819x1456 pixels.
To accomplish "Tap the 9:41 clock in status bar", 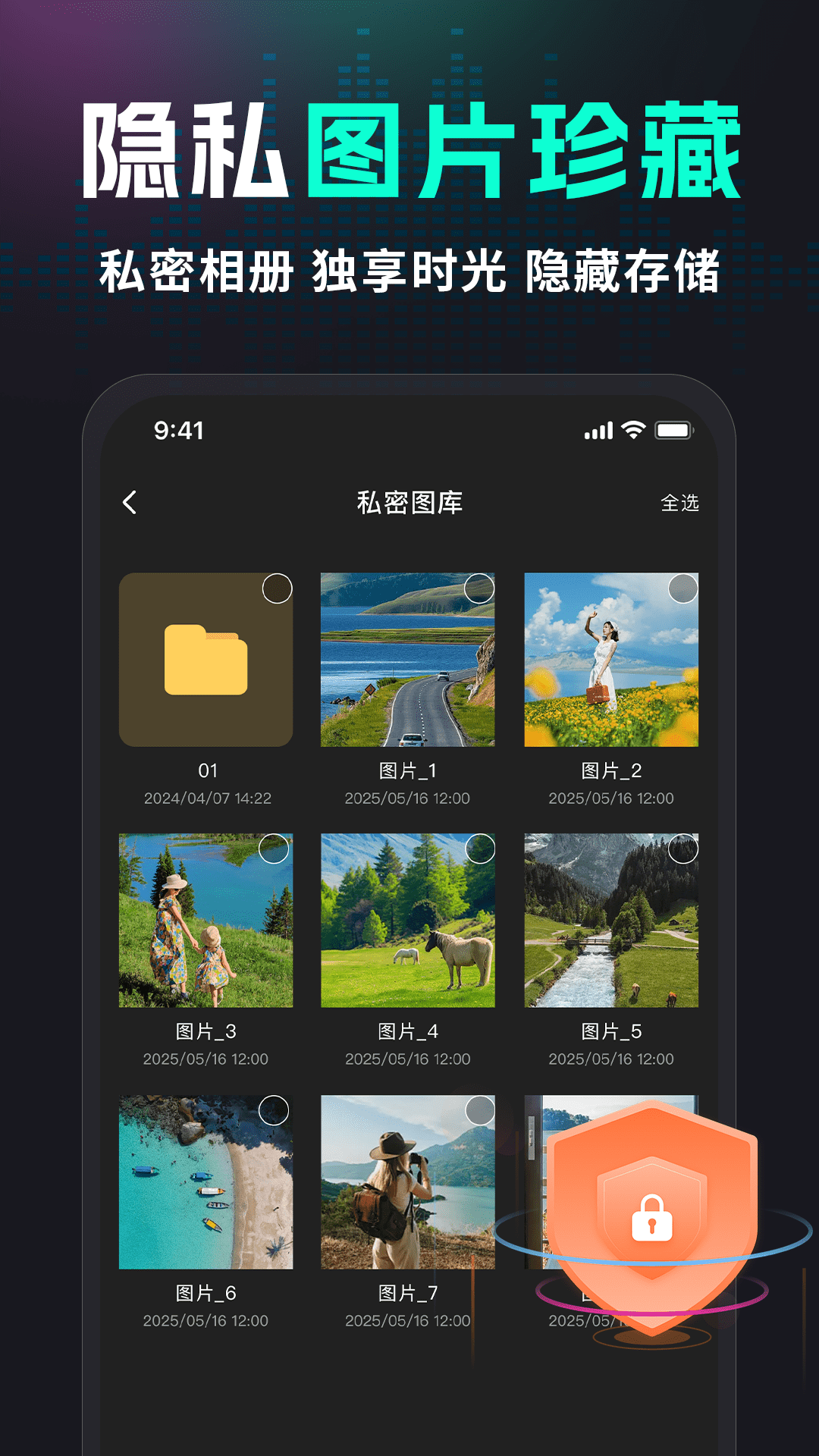I will click(x=176, y=430).
